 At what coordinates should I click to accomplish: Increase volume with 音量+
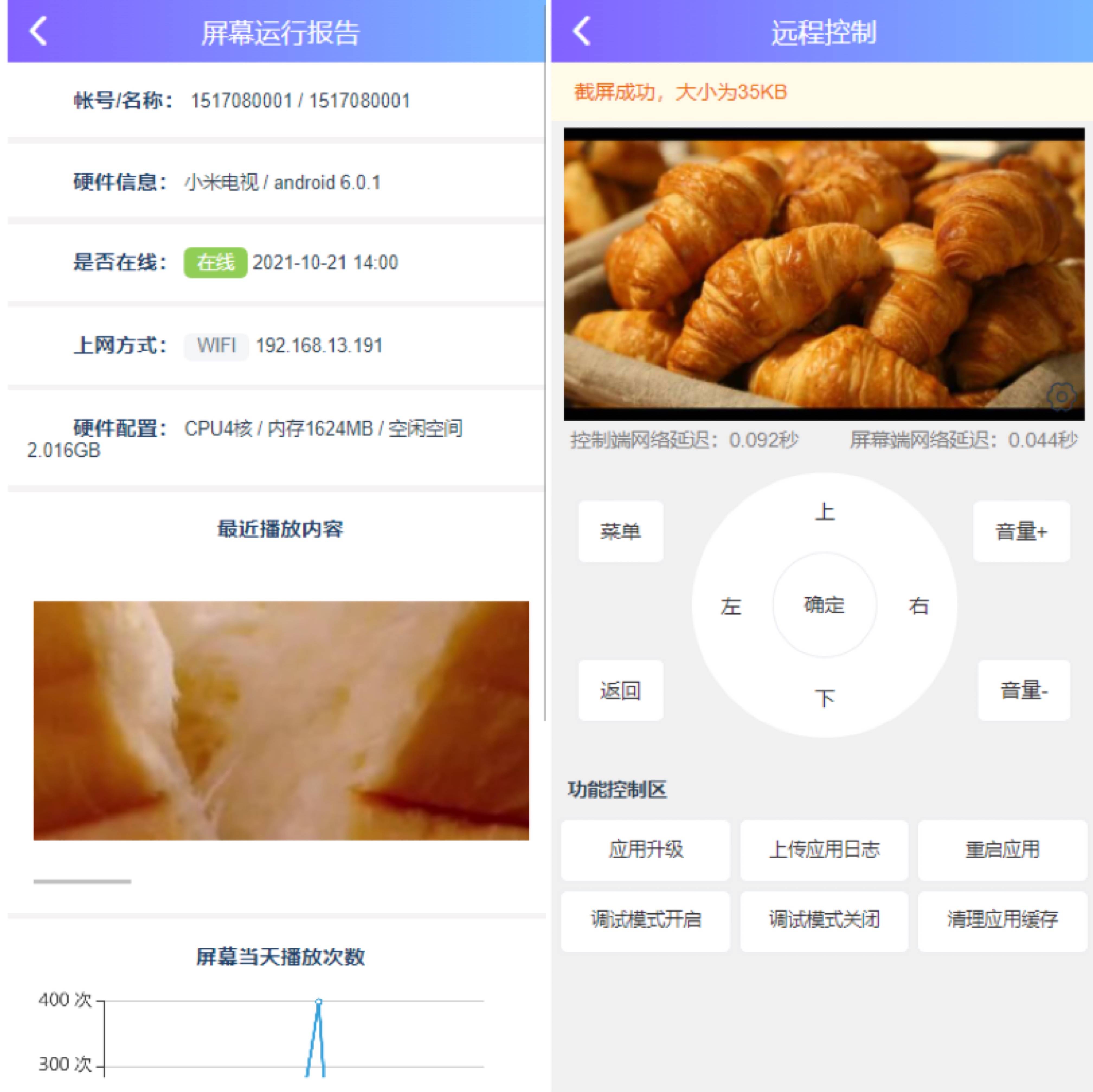click(x=1021, y=531)
